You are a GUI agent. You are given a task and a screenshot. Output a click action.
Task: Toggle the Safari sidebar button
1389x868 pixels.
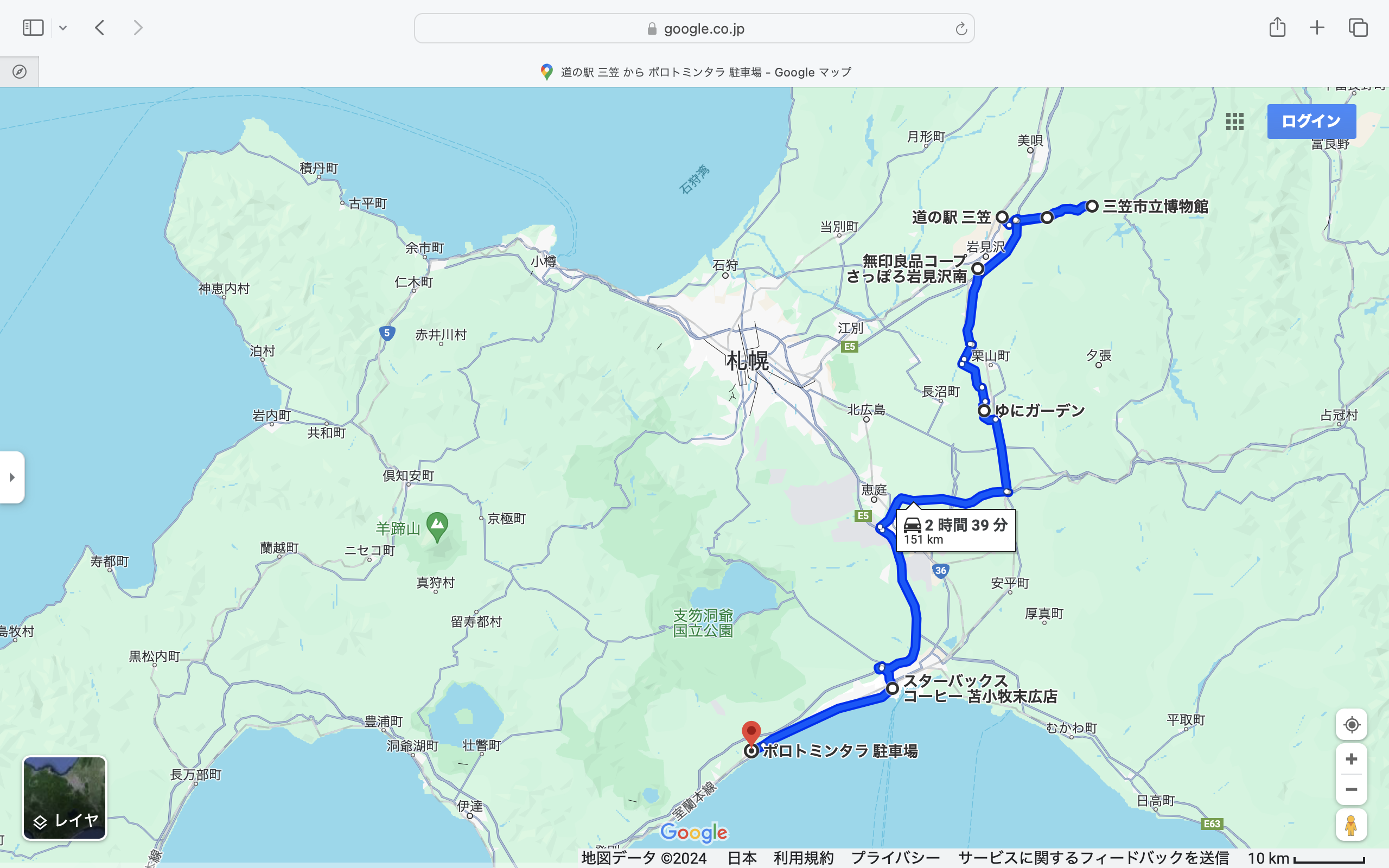33,28
